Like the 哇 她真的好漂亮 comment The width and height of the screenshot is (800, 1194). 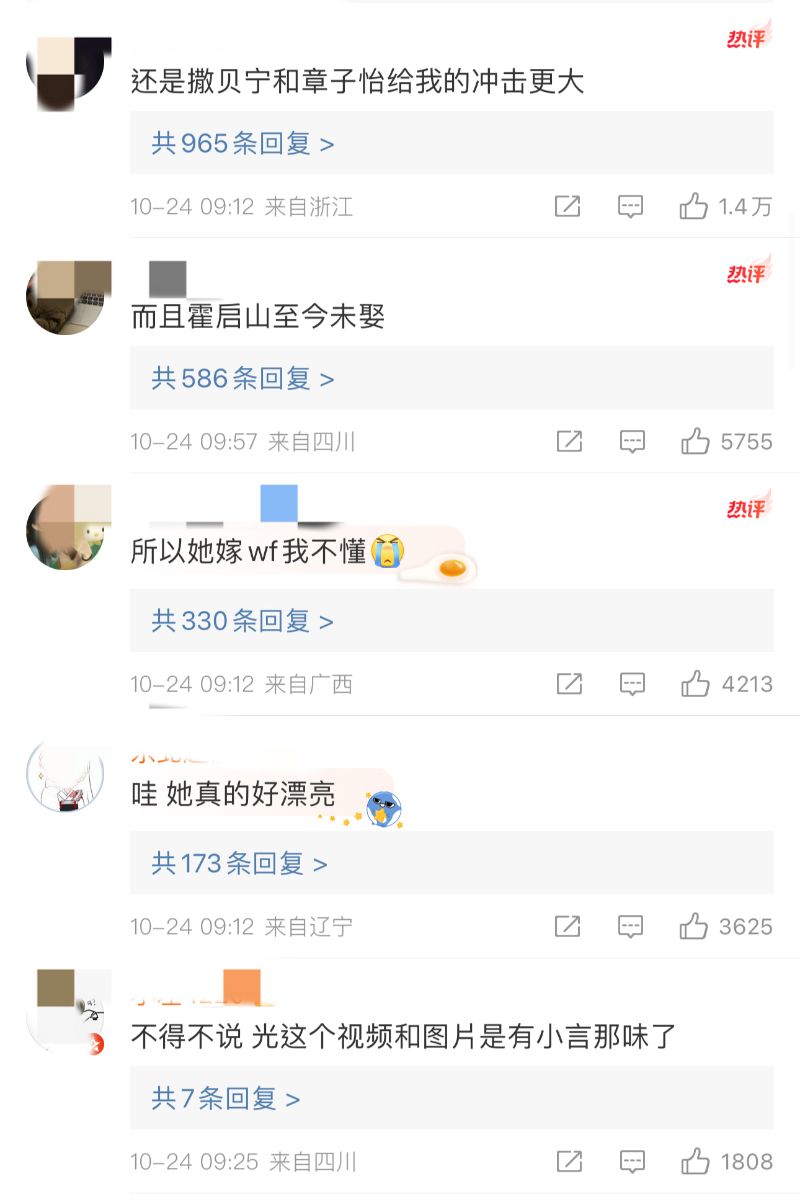[x=694, y=927]
